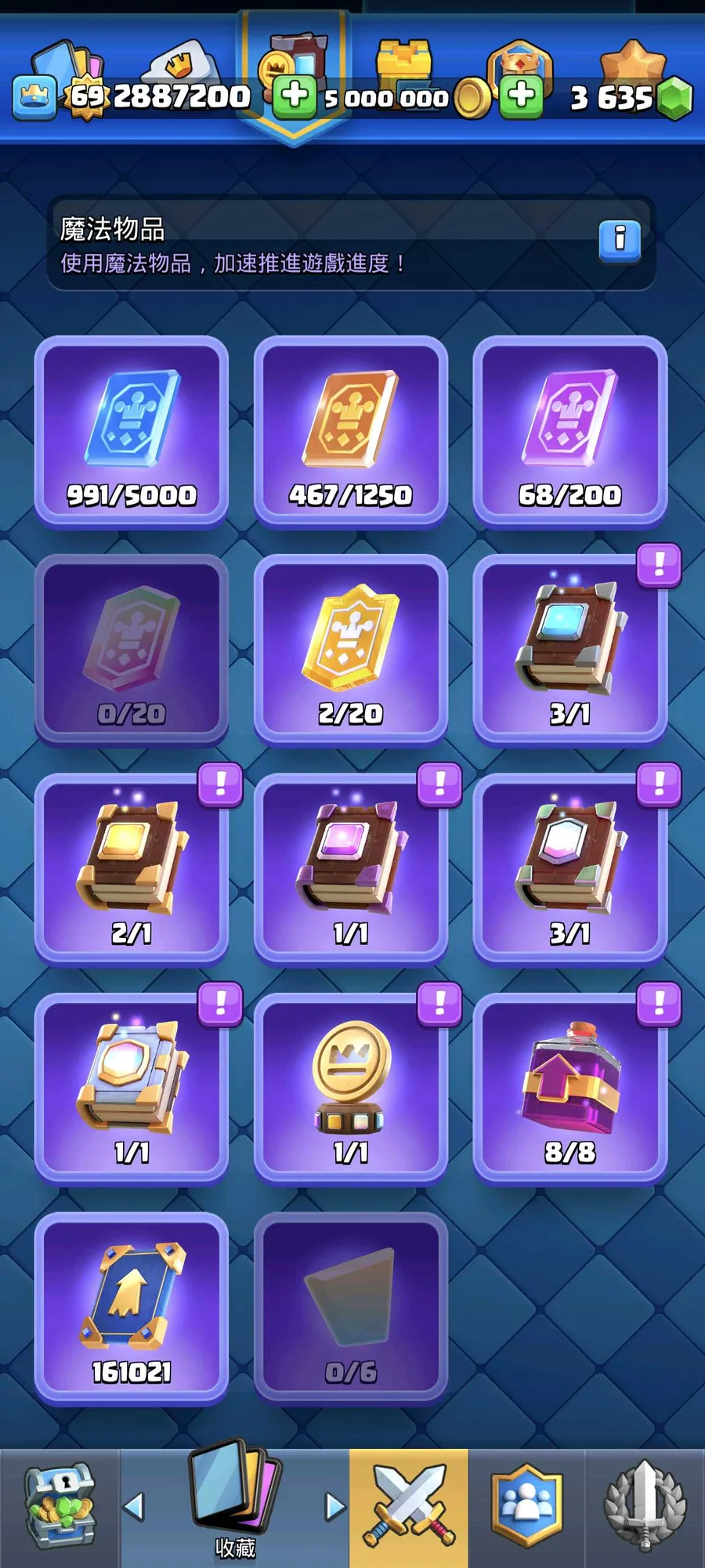
Task: Select the greyed-out 0/6 item
Action: (x=351, y=1309)
